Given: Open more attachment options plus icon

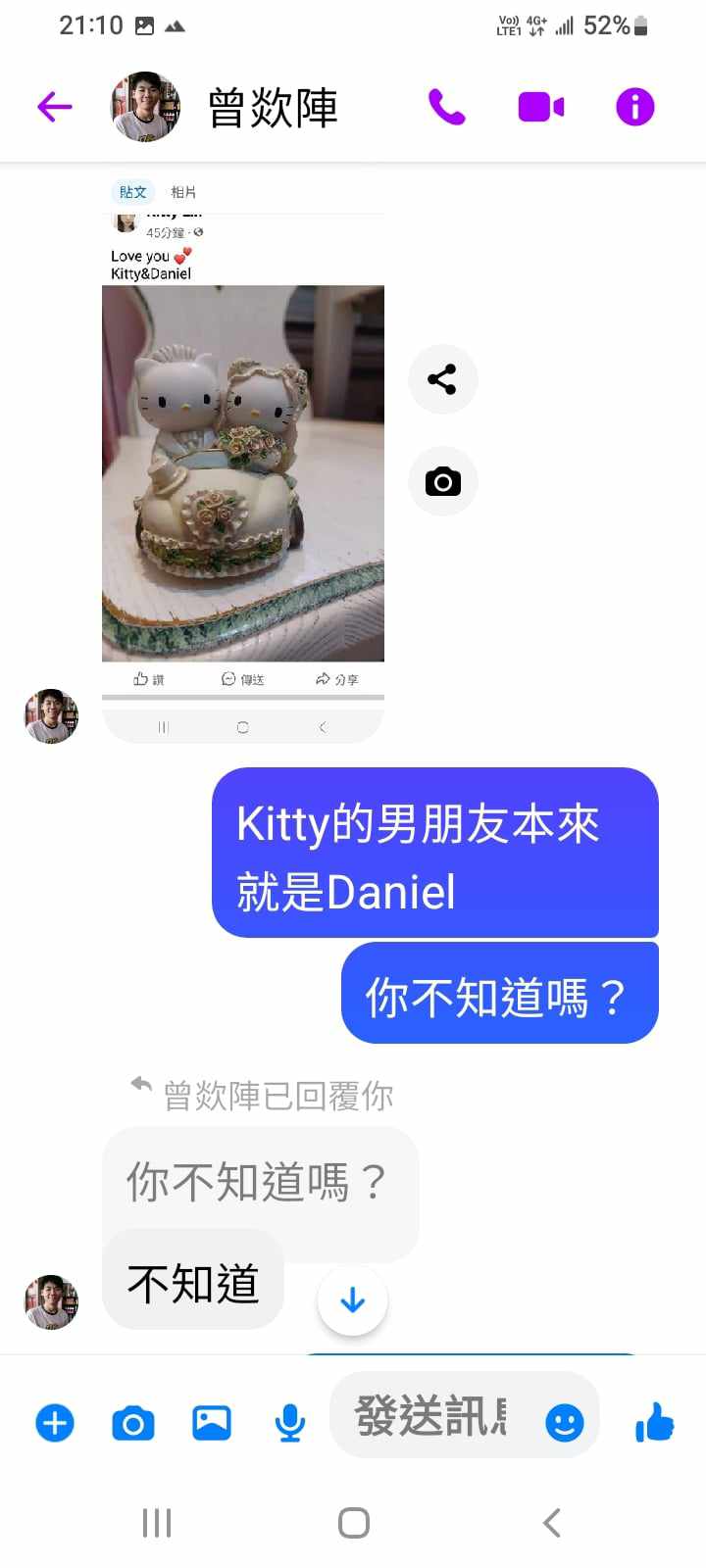Looking at the screenshot, I should tap(55, 1422).
